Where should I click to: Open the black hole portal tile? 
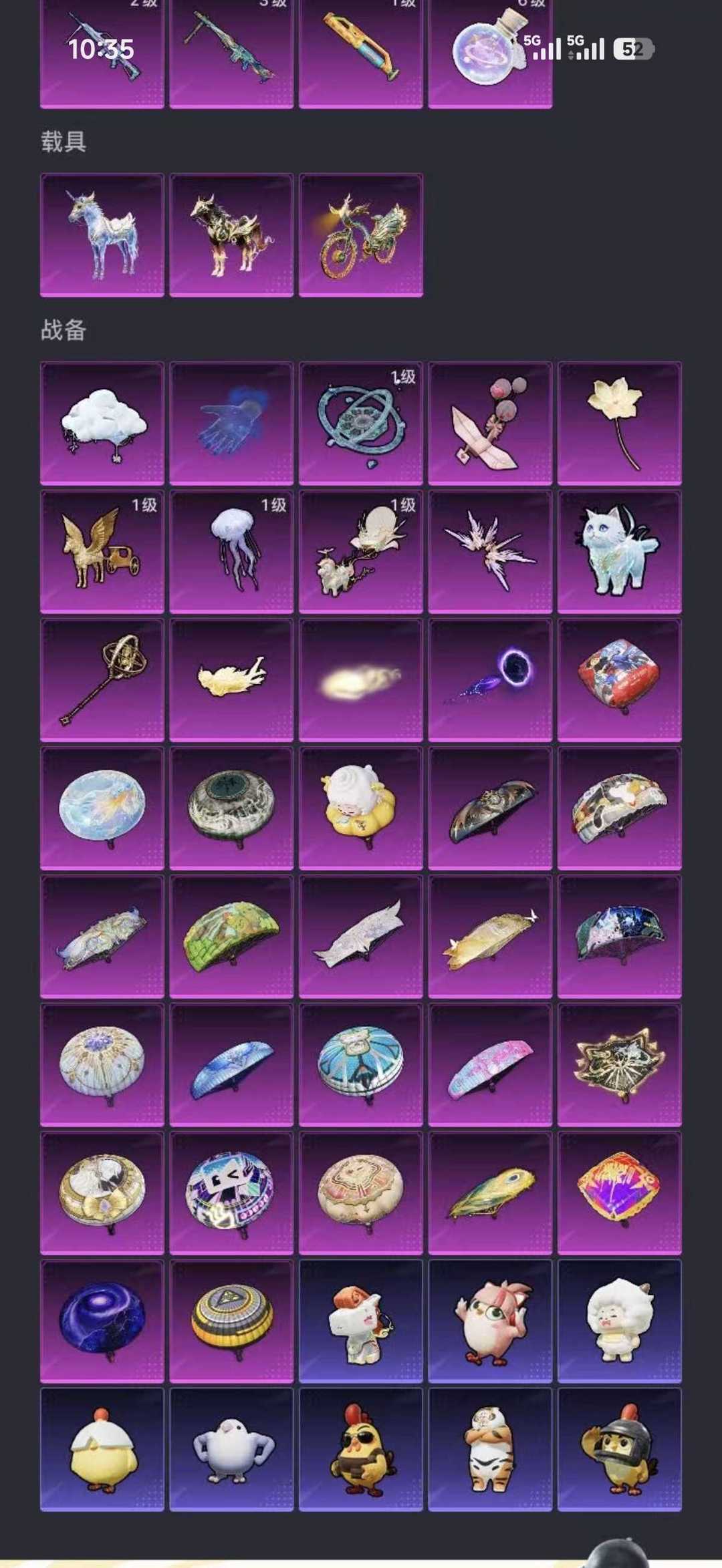(490, 680)
